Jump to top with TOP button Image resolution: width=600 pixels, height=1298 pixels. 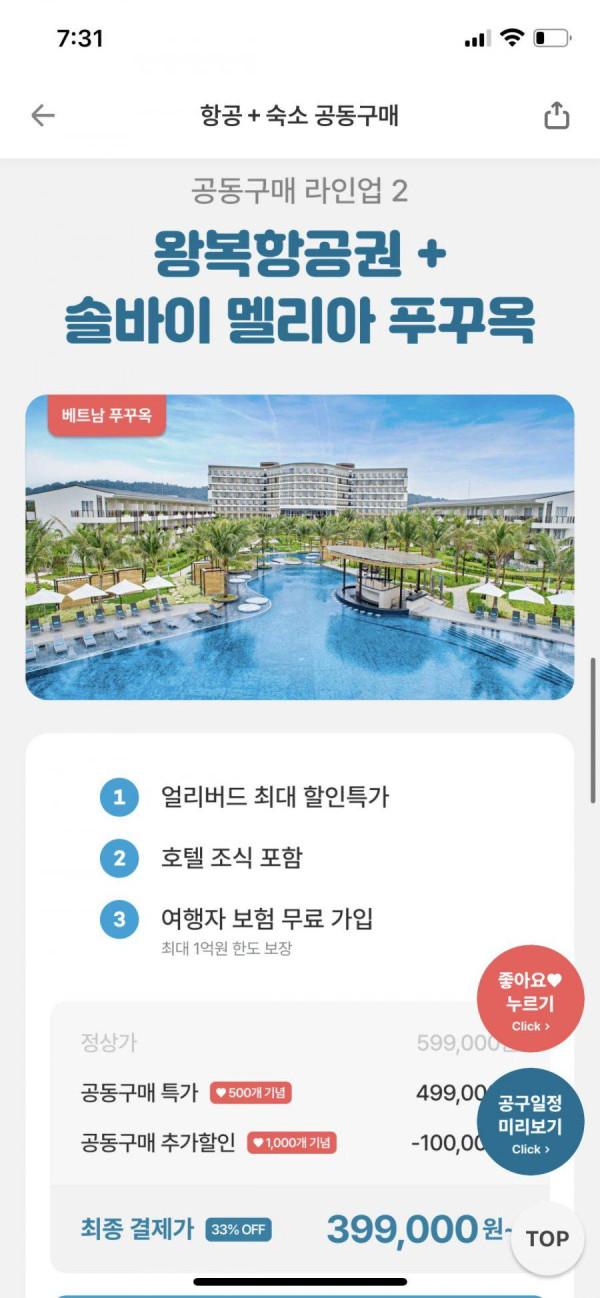(x=547, y=1239)
